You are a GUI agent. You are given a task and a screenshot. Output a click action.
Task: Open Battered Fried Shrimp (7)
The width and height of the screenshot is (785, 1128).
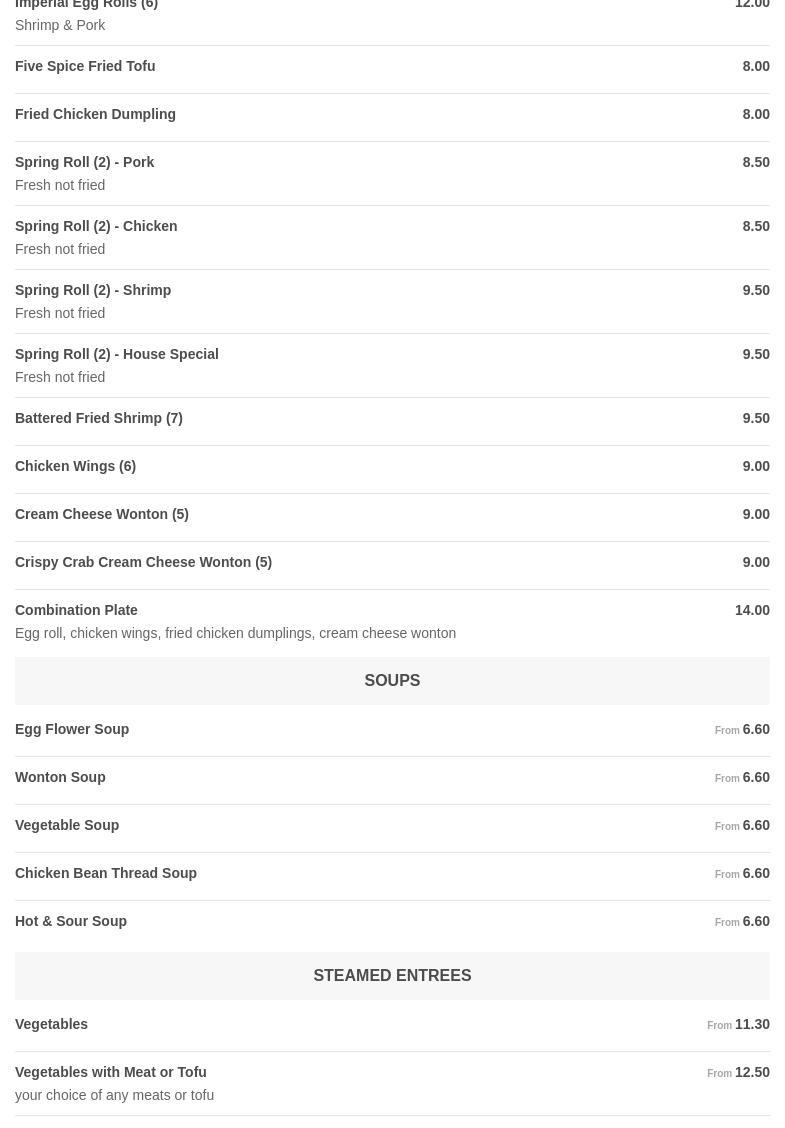coord(99,418)
